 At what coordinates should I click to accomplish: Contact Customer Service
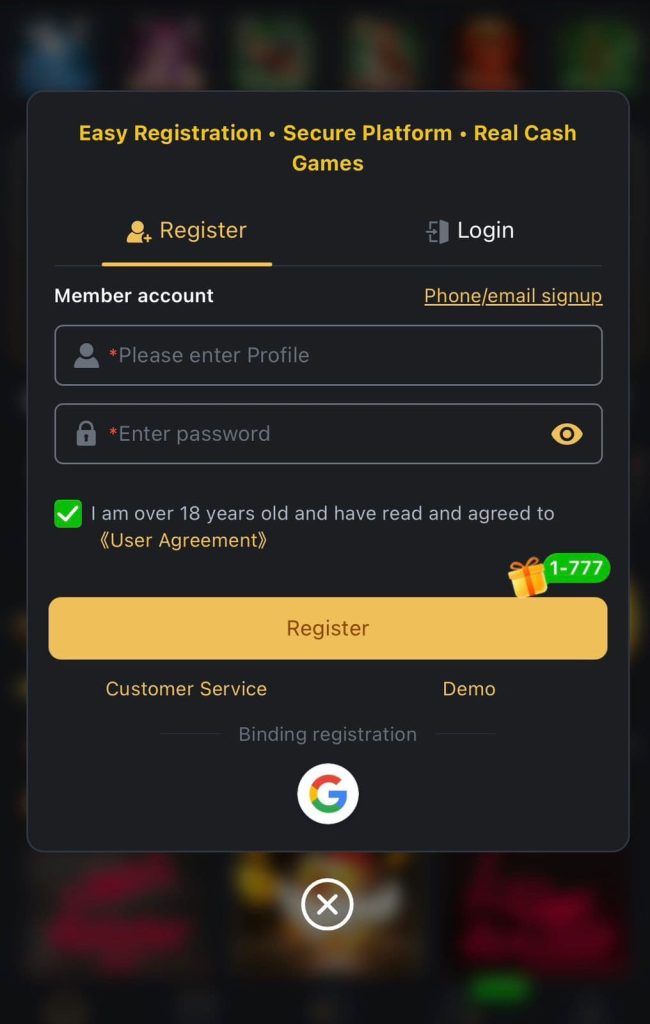click(x=186, y=689)
